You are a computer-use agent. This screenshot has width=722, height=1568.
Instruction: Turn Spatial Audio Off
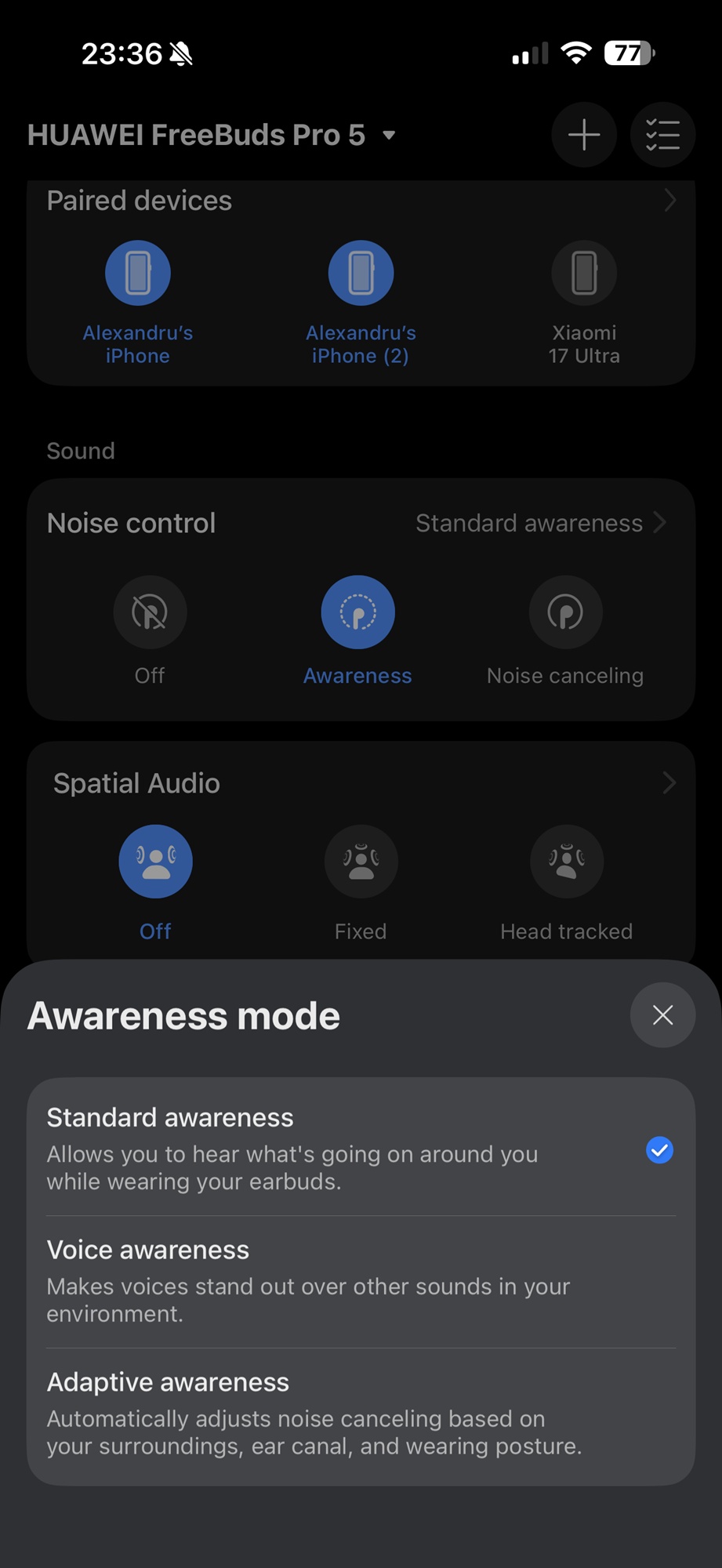(155, 862)
